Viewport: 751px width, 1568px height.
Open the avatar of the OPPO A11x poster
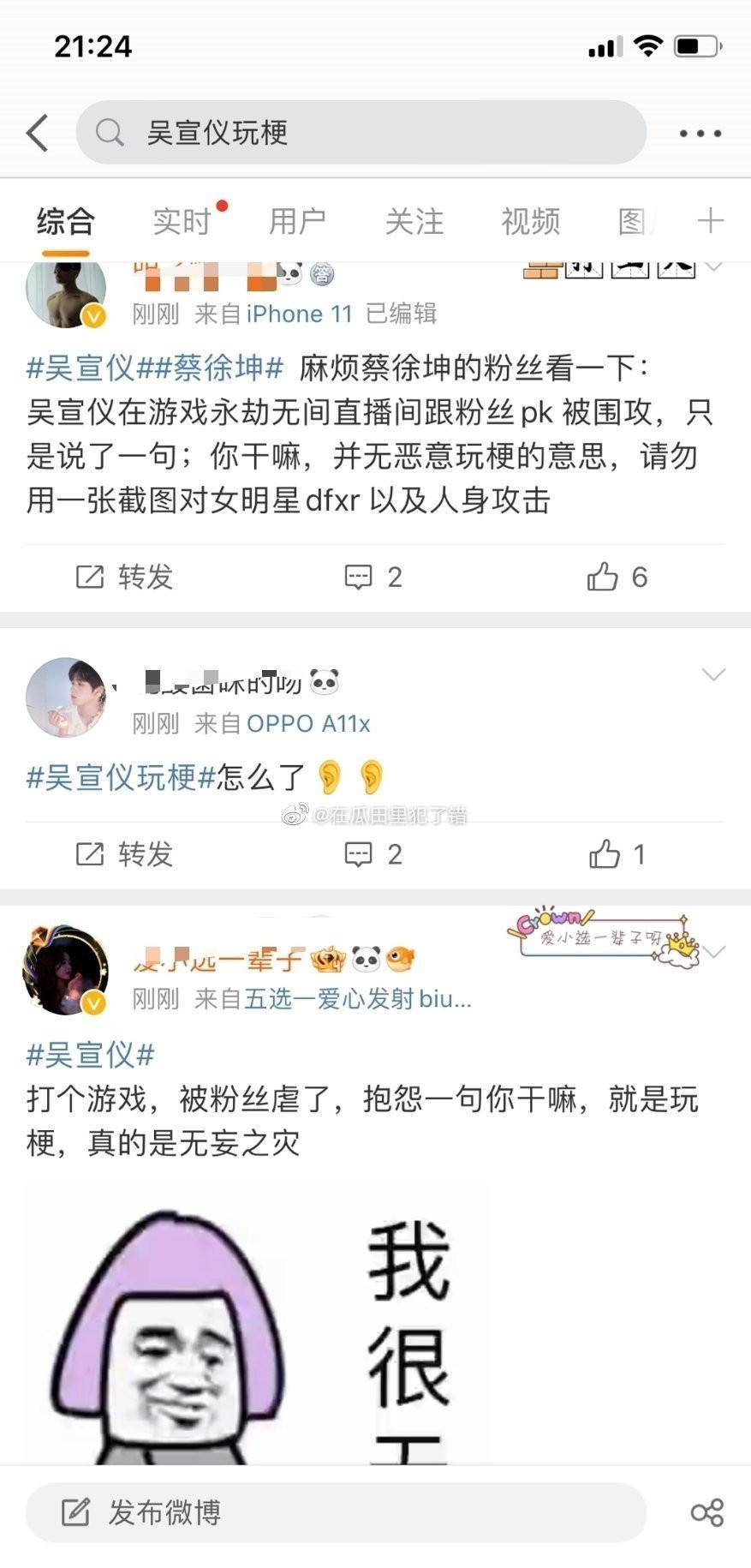pyautogui.click(x=66, y=697)
